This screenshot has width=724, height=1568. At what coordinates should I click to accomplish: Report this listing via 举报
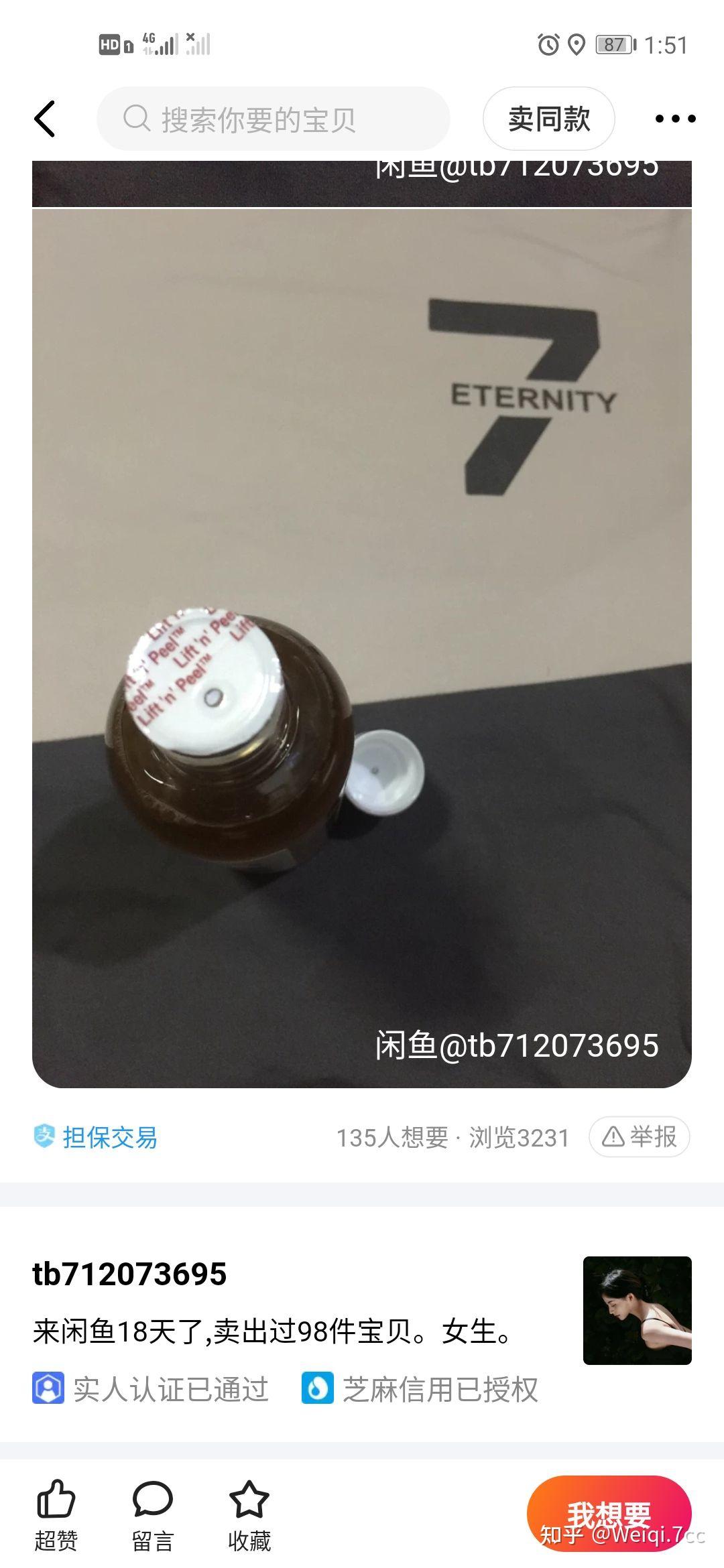639,1136
